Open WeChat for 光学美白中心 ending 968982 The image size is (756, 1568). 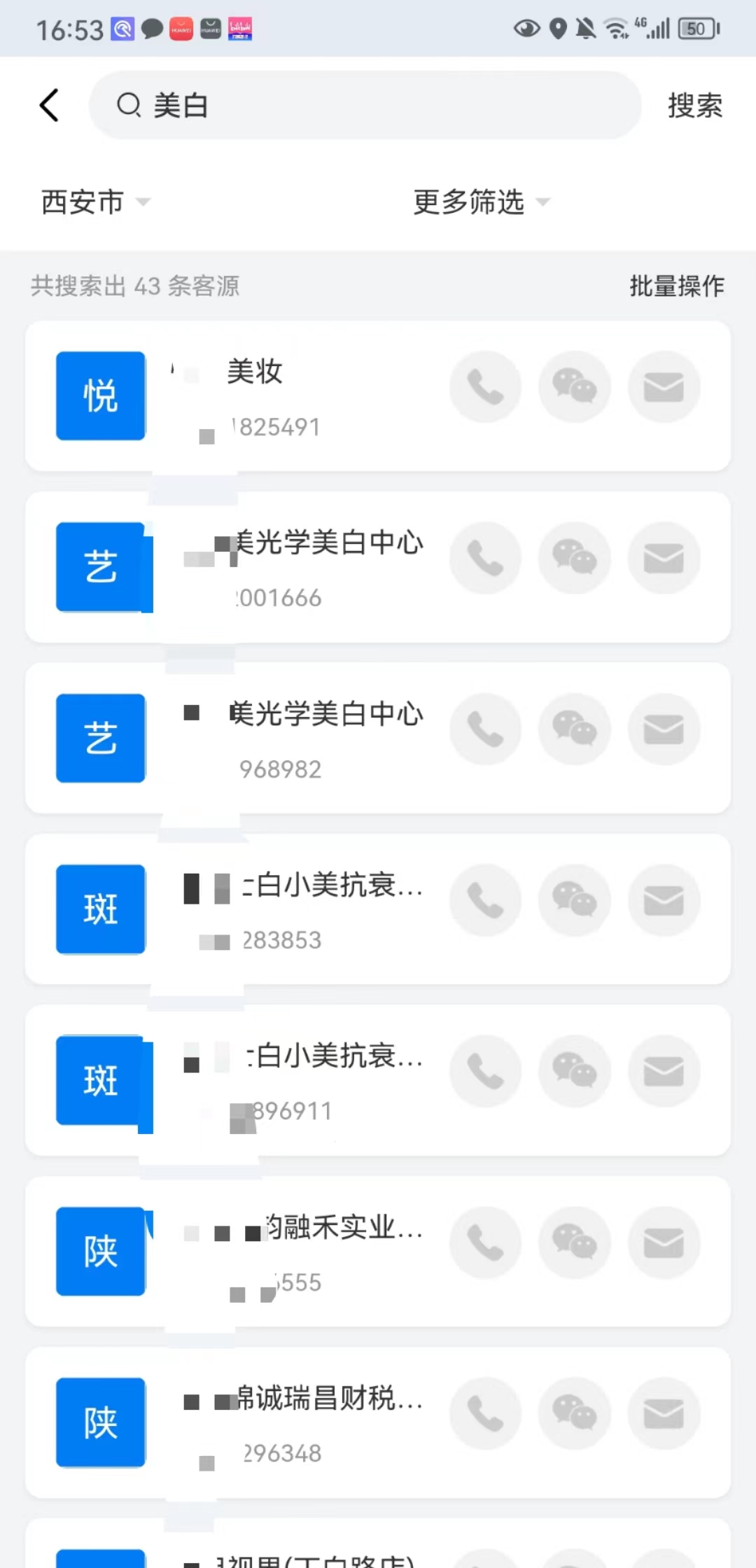point(575,729)
